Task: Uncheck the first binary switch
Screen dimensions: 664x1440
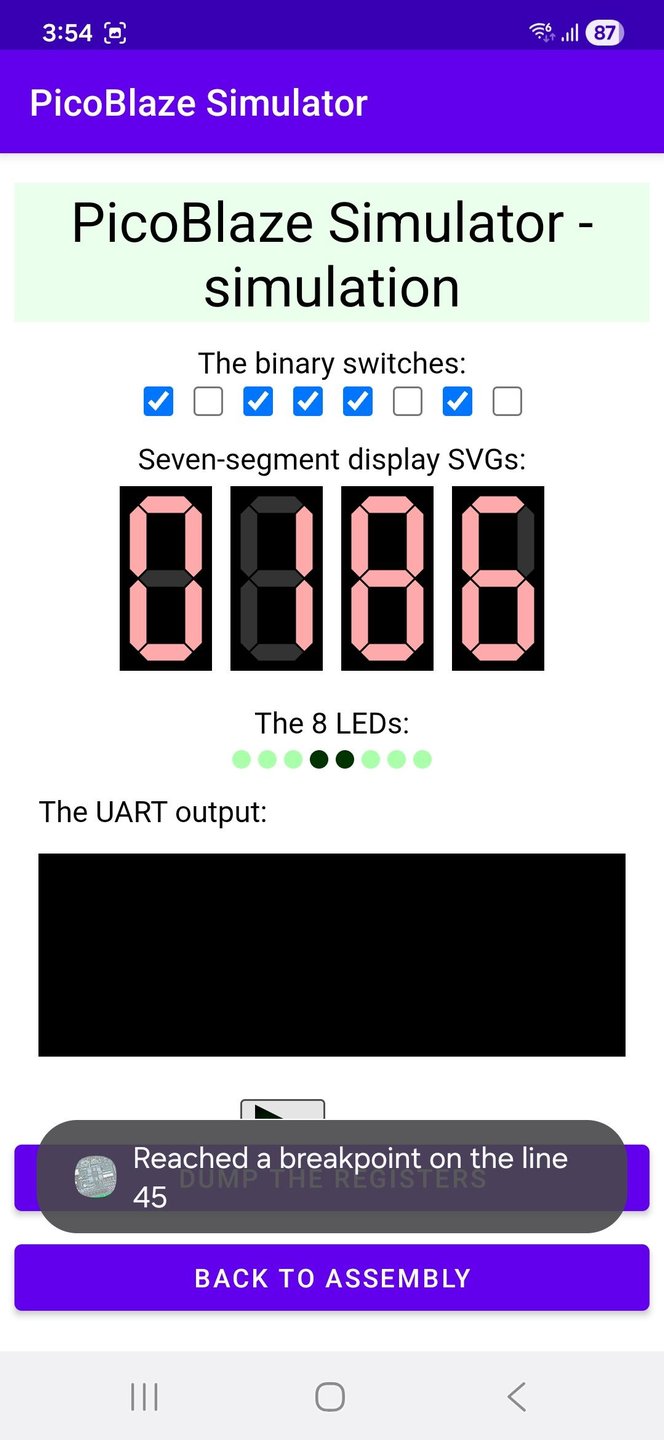Action: pyautogui.click(x=158, y=402)
